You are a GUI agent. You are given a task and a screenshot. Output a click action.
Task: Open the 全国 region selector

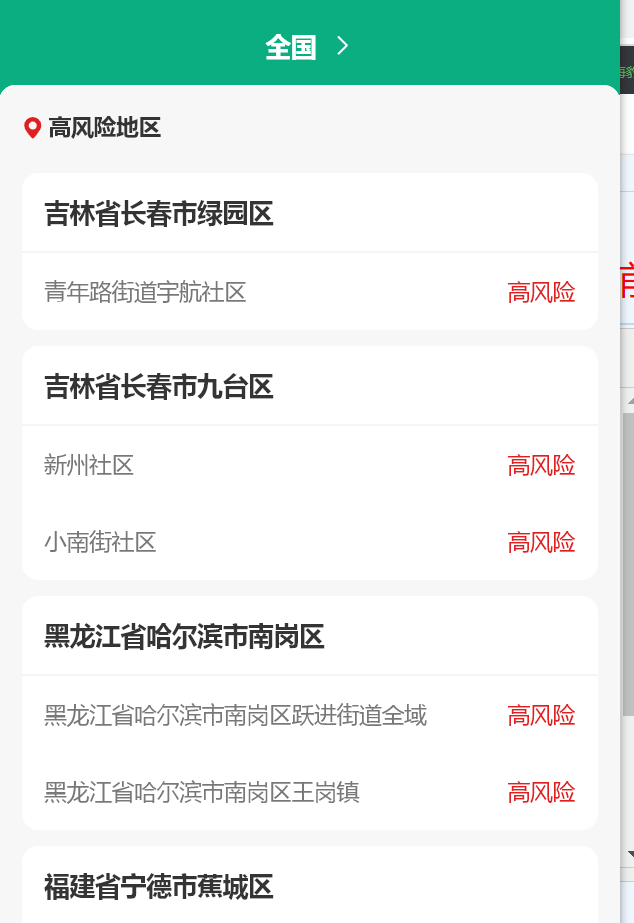click(307, 46)
